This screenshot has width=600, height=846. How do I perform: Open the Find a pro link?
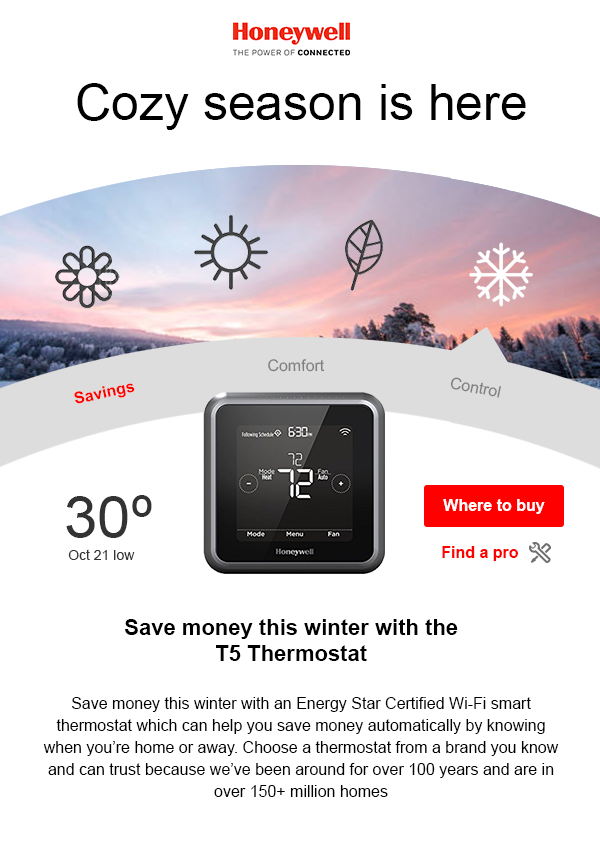pos(481,552)
